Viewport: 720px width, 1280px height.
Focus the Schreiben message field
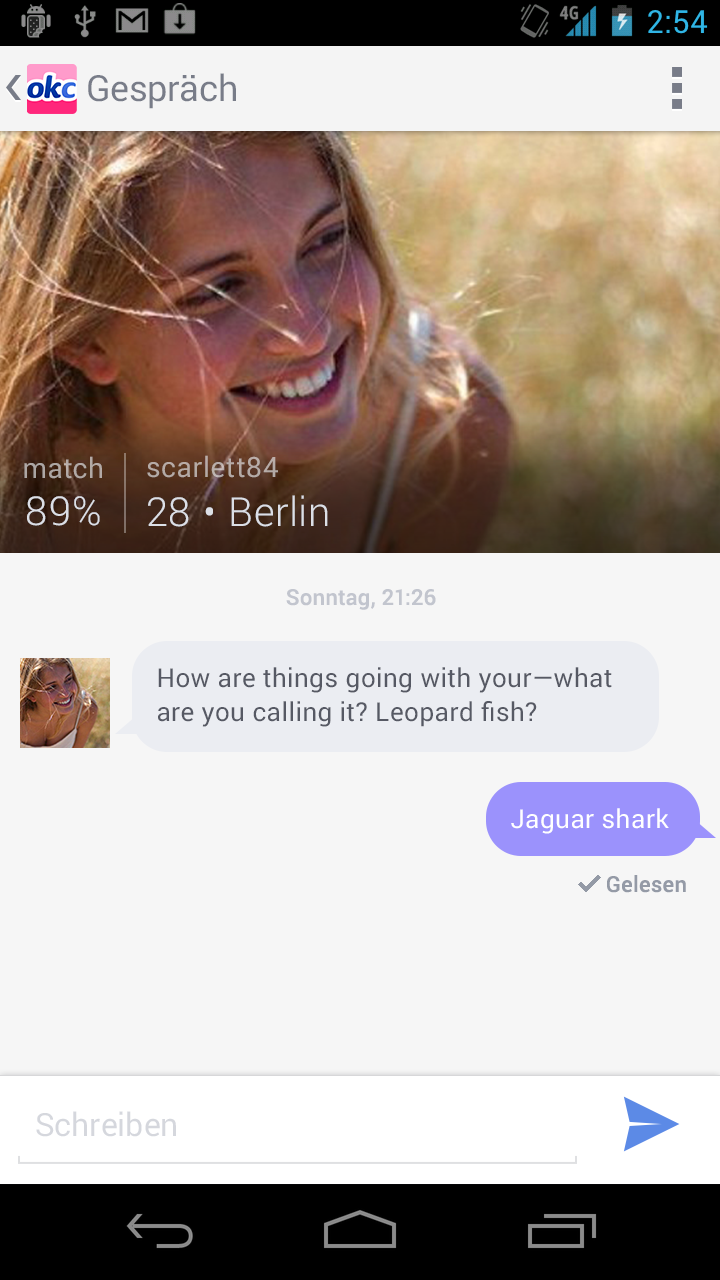point(296,1125)
